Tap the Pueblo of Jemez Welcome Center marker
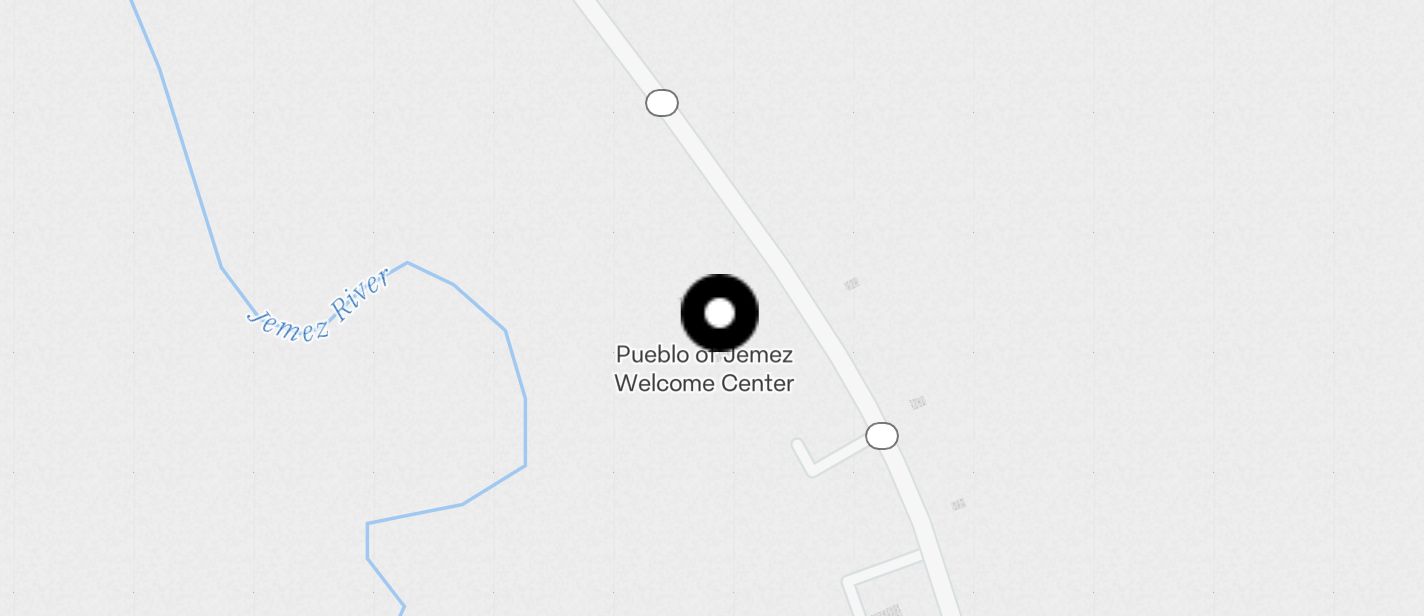The width and height of the screenshot is (1424, 616). (719, 313)
